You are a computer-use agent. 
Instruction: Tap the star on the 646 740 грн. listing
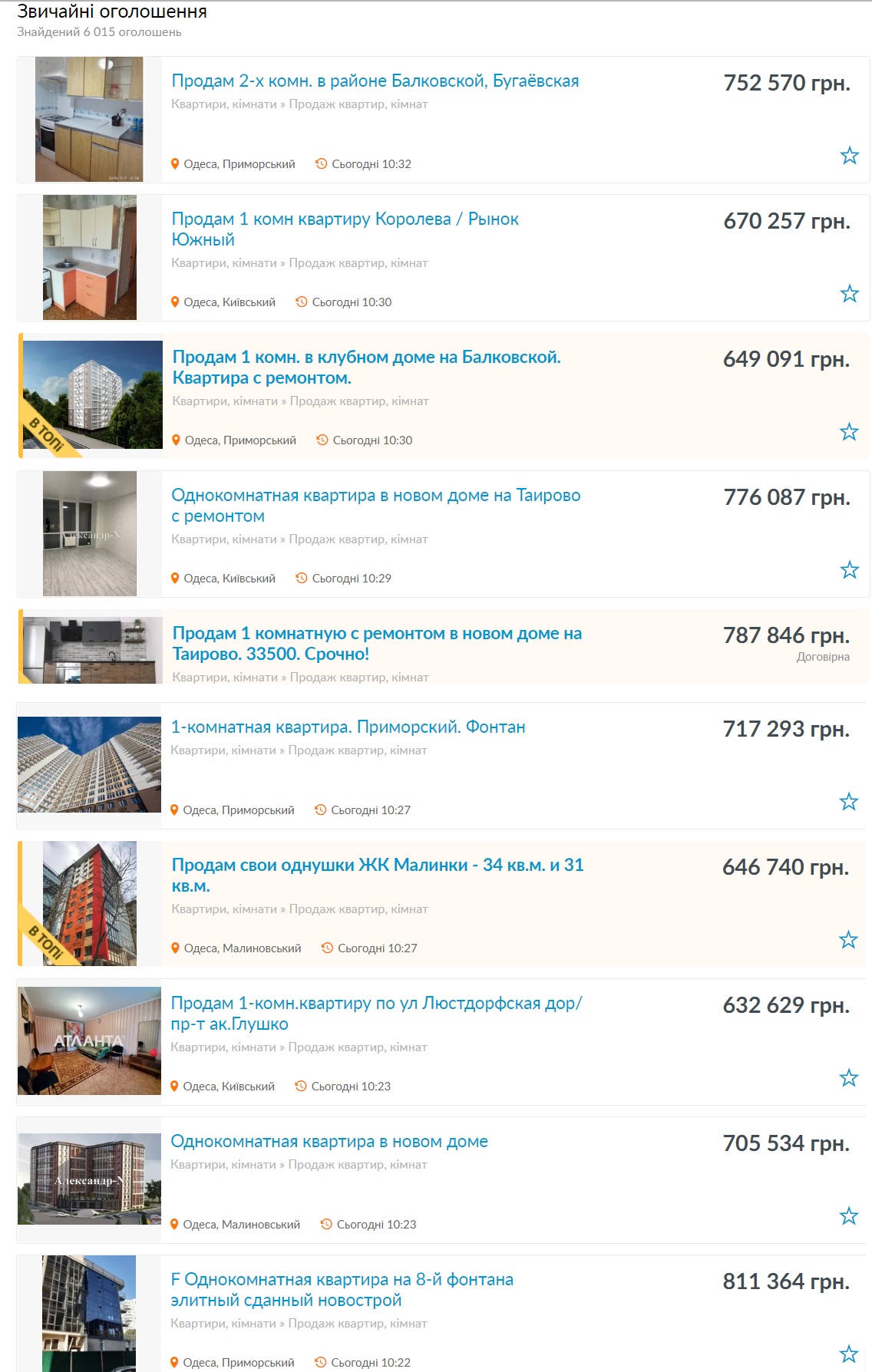848,940
